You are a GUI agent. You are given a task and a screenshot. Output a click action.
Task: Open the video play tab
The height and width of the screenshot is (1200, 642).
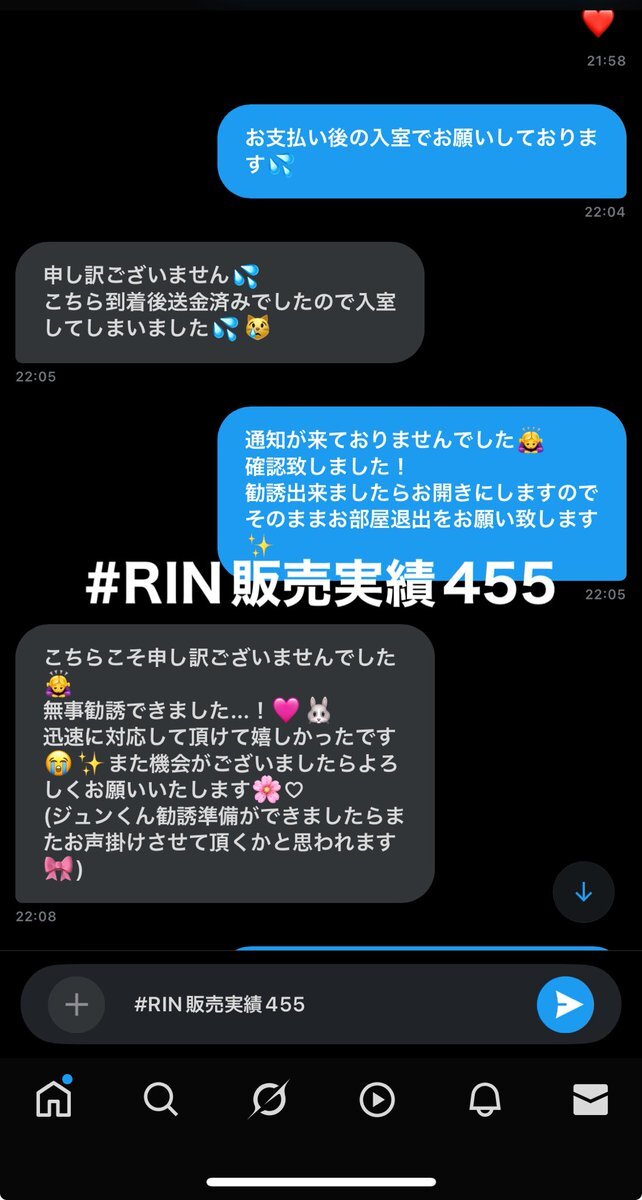(x=376, y=1099)
